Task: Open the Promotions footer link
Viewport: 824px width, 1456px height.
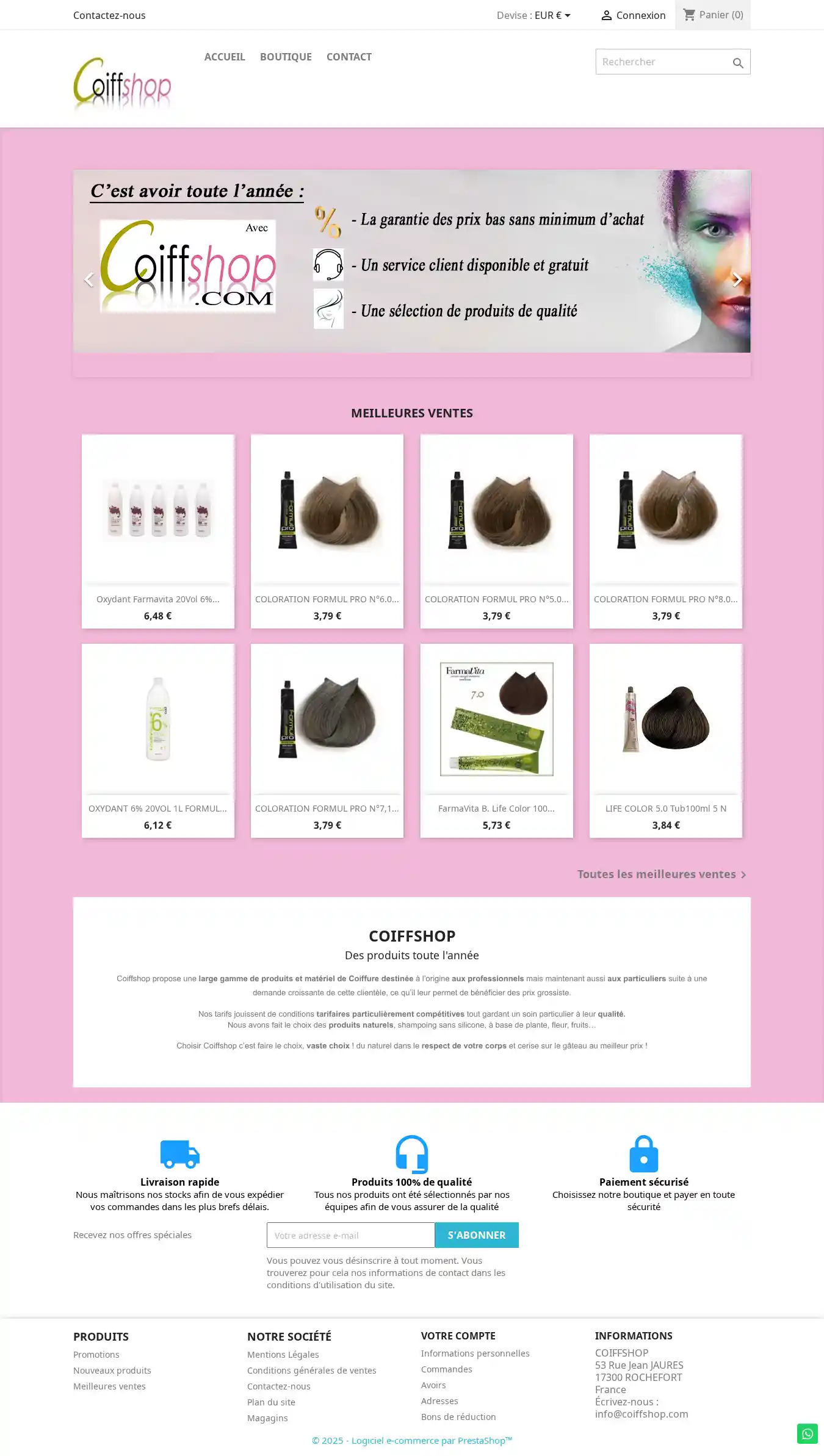Action: click(x=96, y=1355)
